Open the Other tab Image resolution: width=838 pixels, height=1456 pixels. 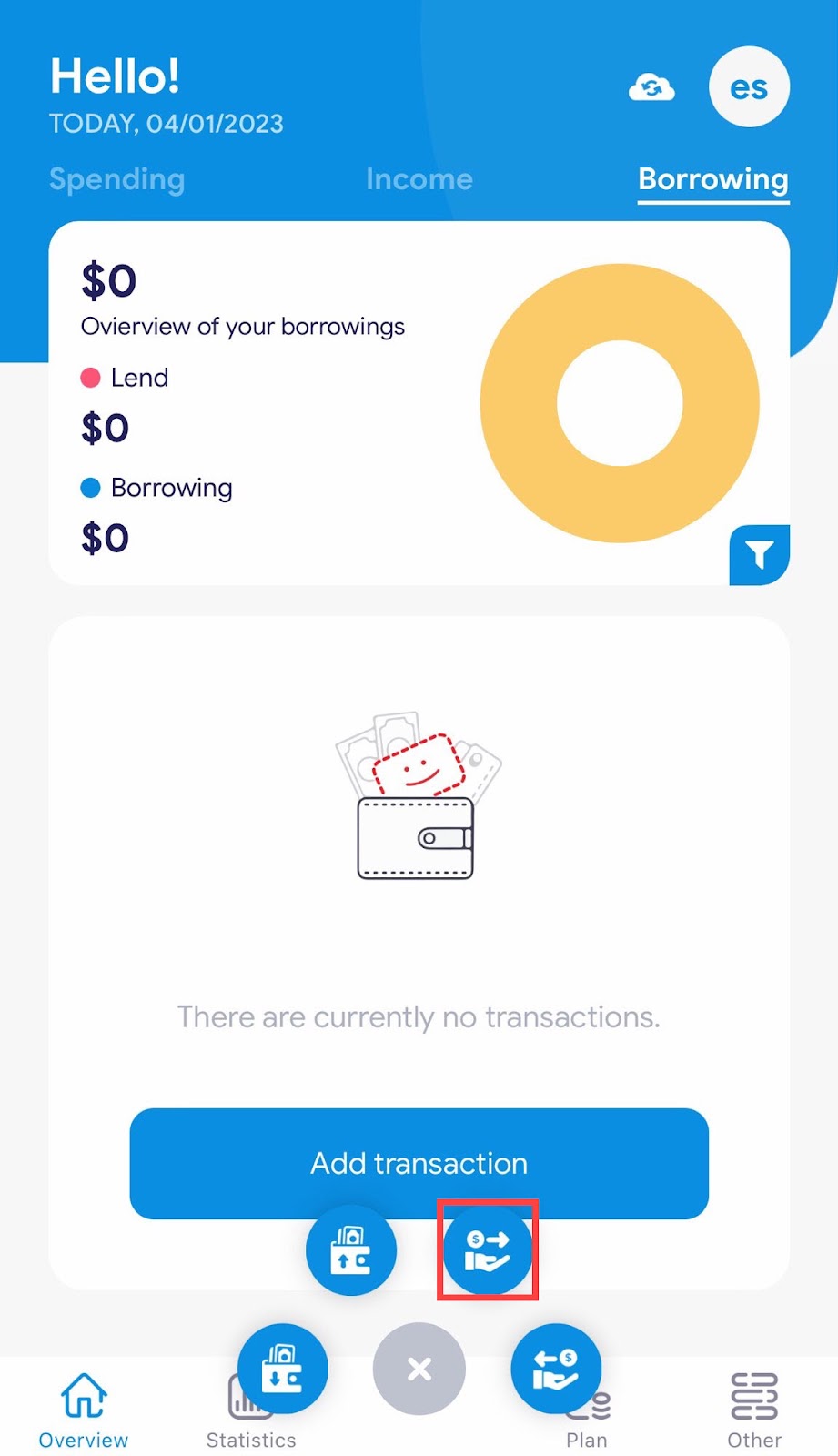pyautogui.click(x=754, y=1410)
